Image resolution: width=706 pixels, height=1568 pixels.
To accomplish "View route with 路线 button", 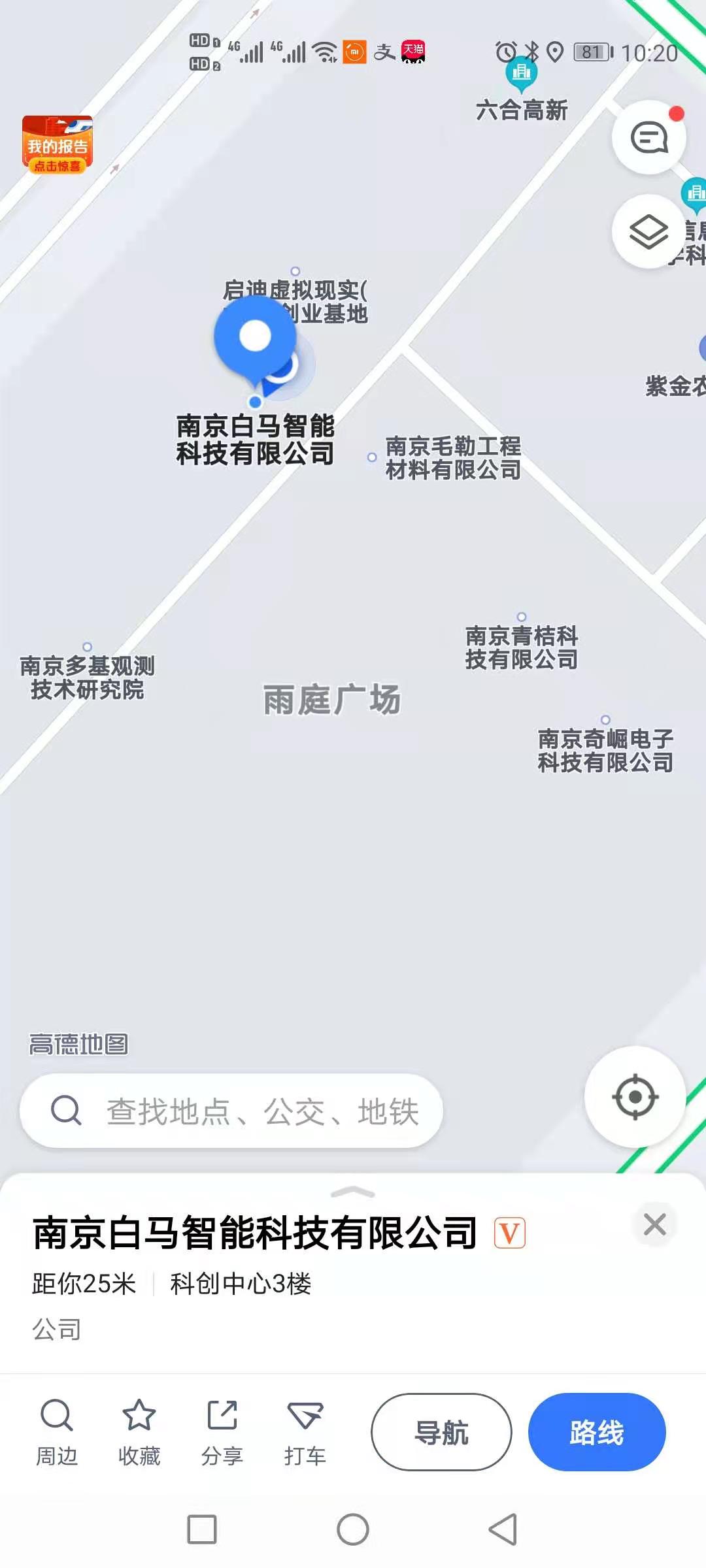I will tap(597, 1432).
